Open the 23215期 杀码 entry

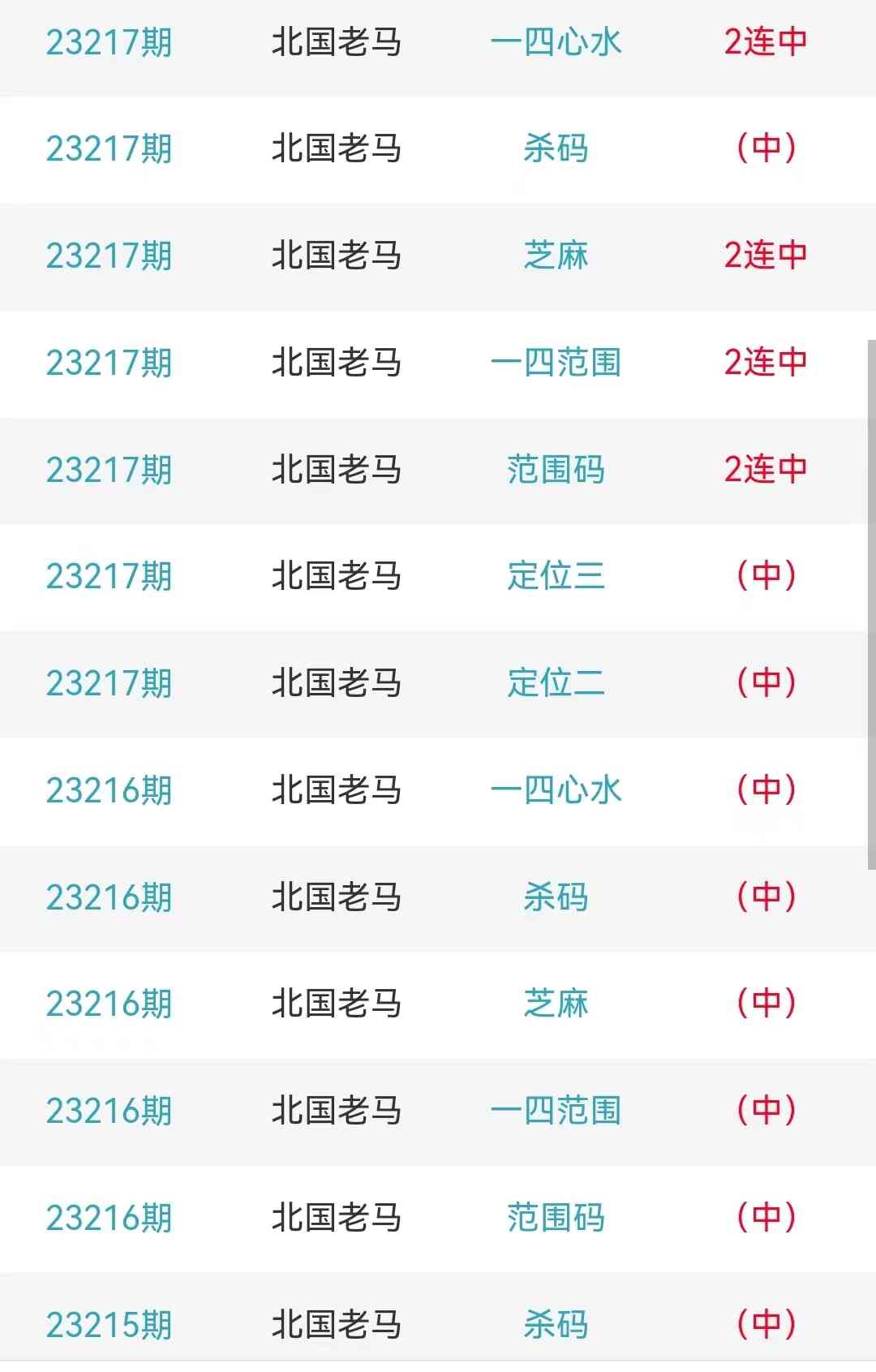coord(556,1324)
